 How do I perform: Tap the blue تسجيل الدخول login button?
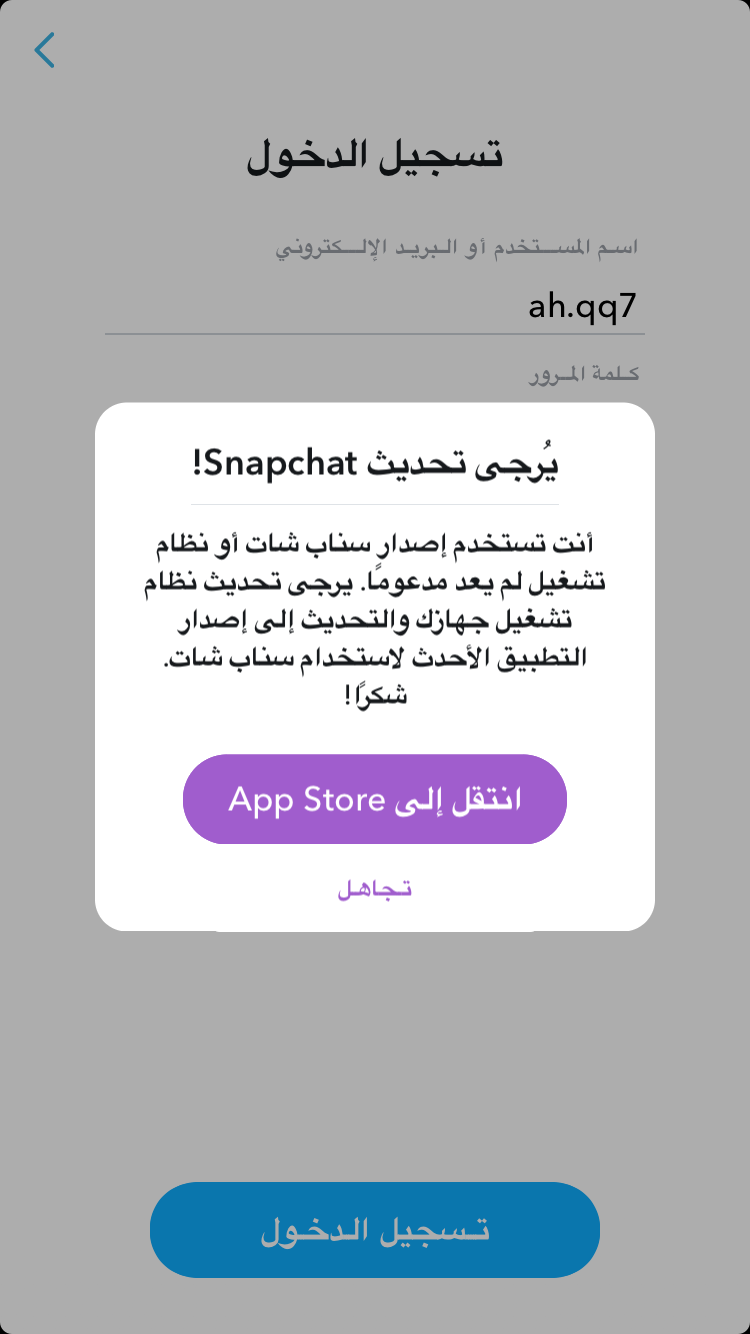coord(375,1230)
